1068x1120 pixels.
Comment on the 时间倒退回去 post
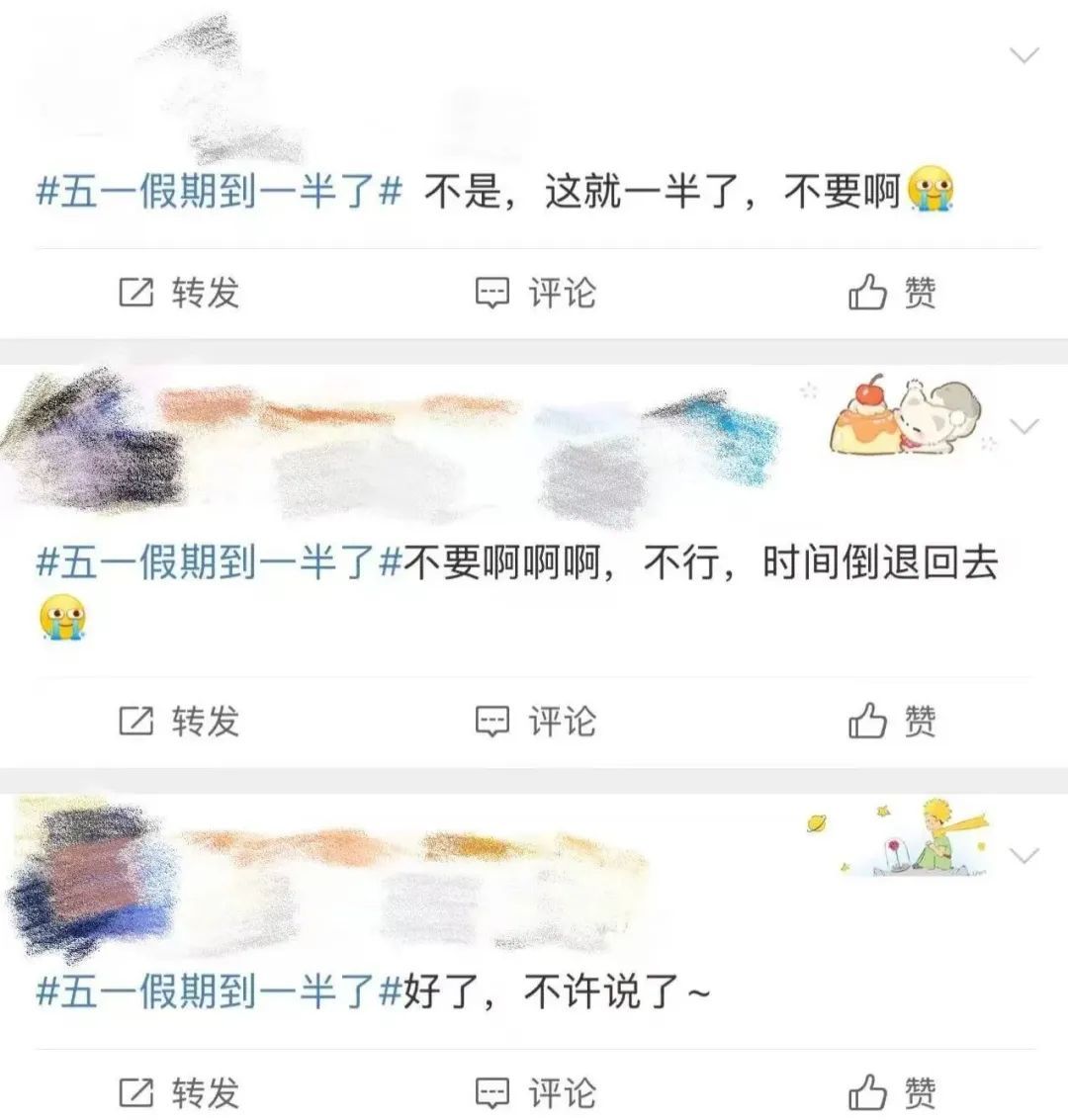[x=535, y=721]
